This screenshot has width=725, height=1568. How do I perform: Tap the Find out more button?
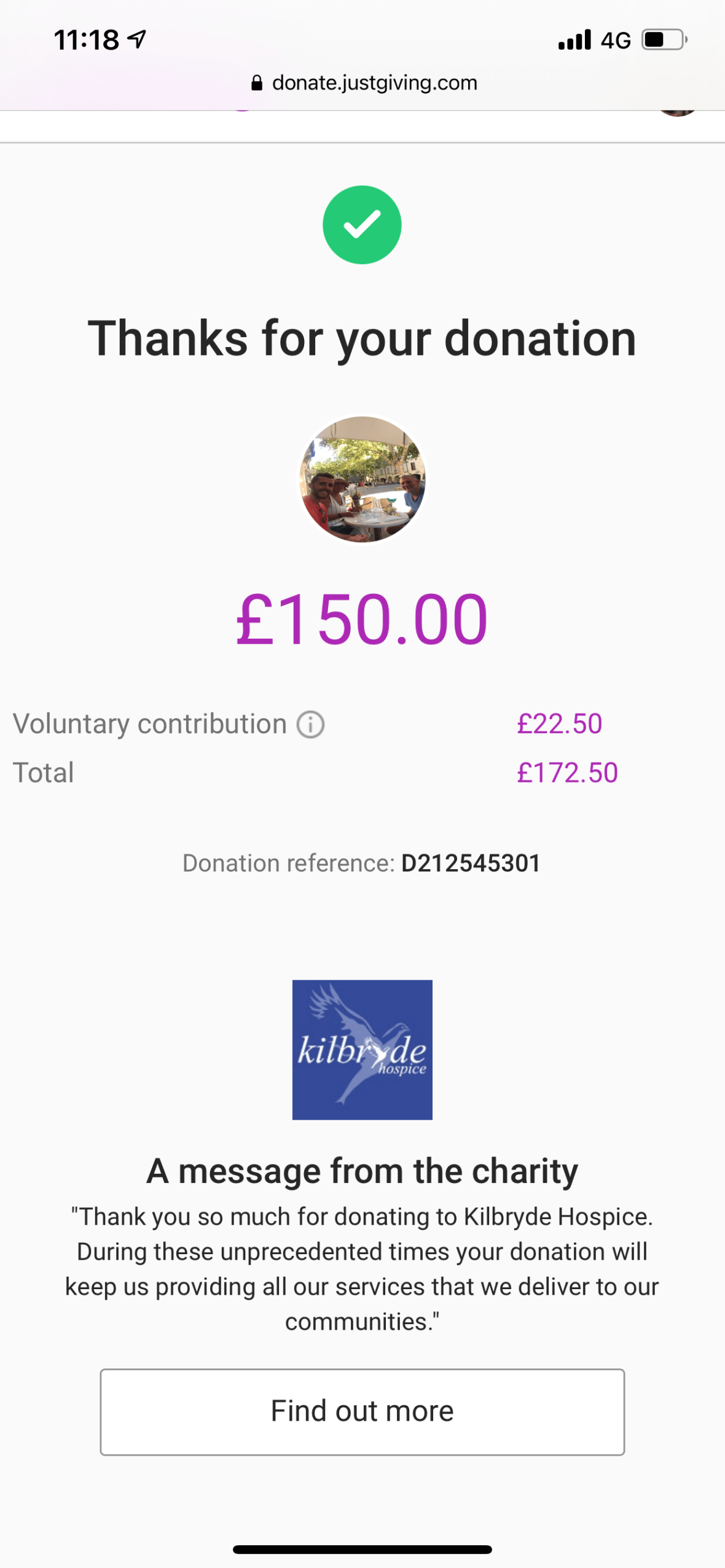(x=362, y=1411)
